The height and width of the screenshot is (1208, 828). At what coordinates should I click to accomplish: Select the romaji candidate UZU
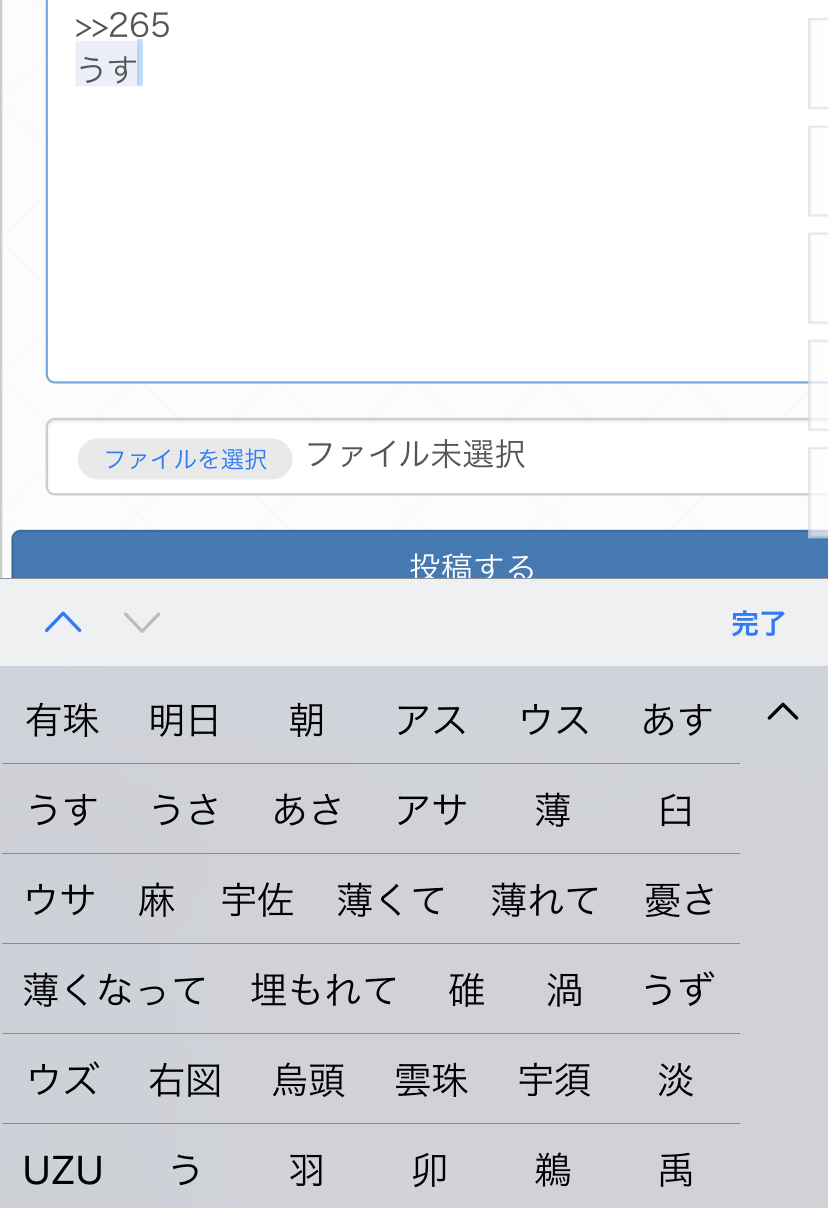point(63,1170)
